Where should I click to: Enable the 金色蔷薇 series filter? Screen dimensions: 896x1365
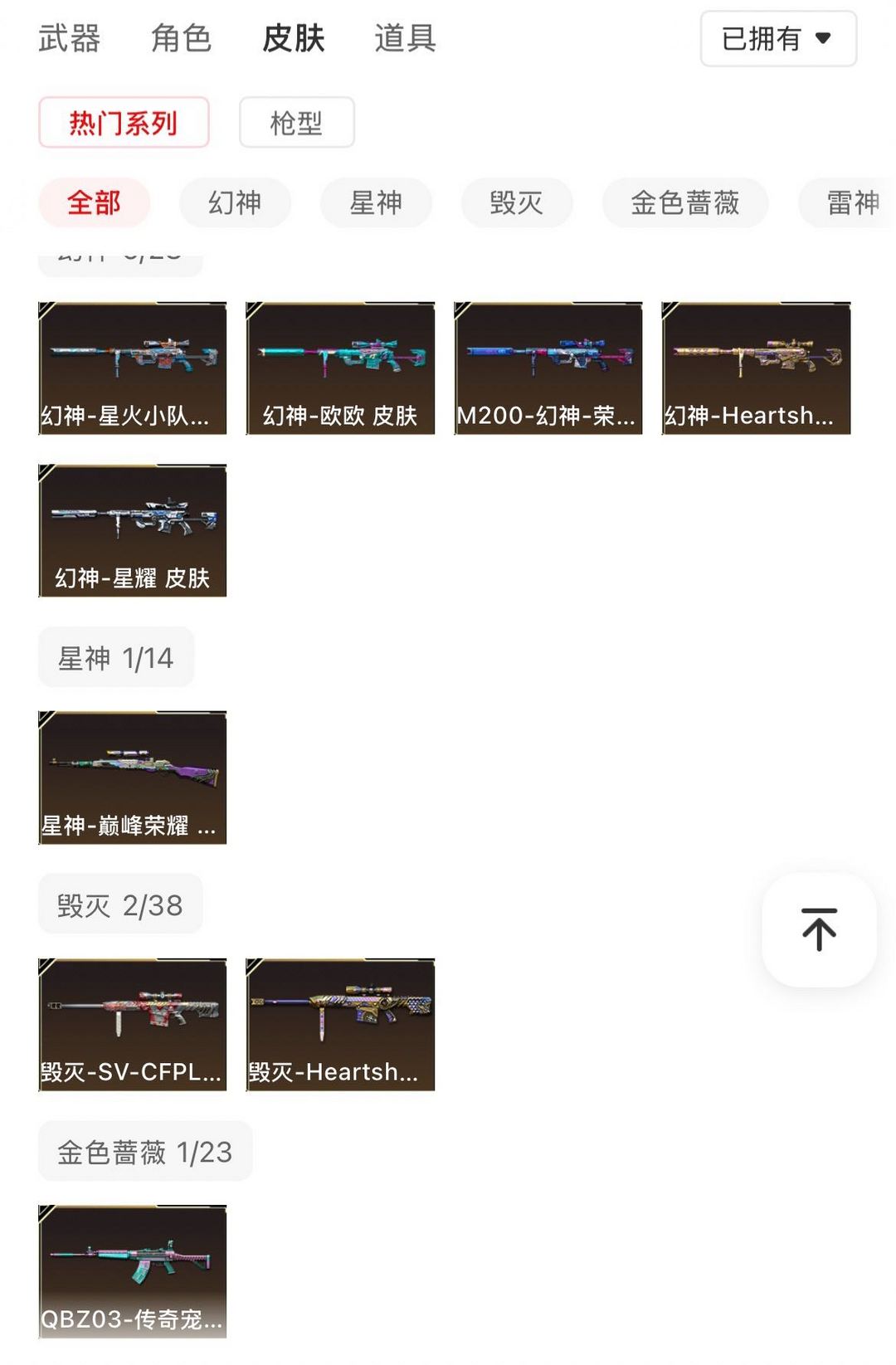coord(684,202)
